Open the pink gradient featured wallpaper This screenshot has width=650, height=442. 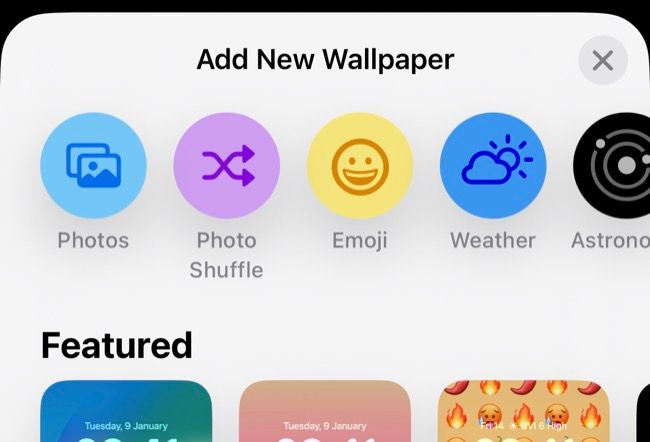click(325, 412)
